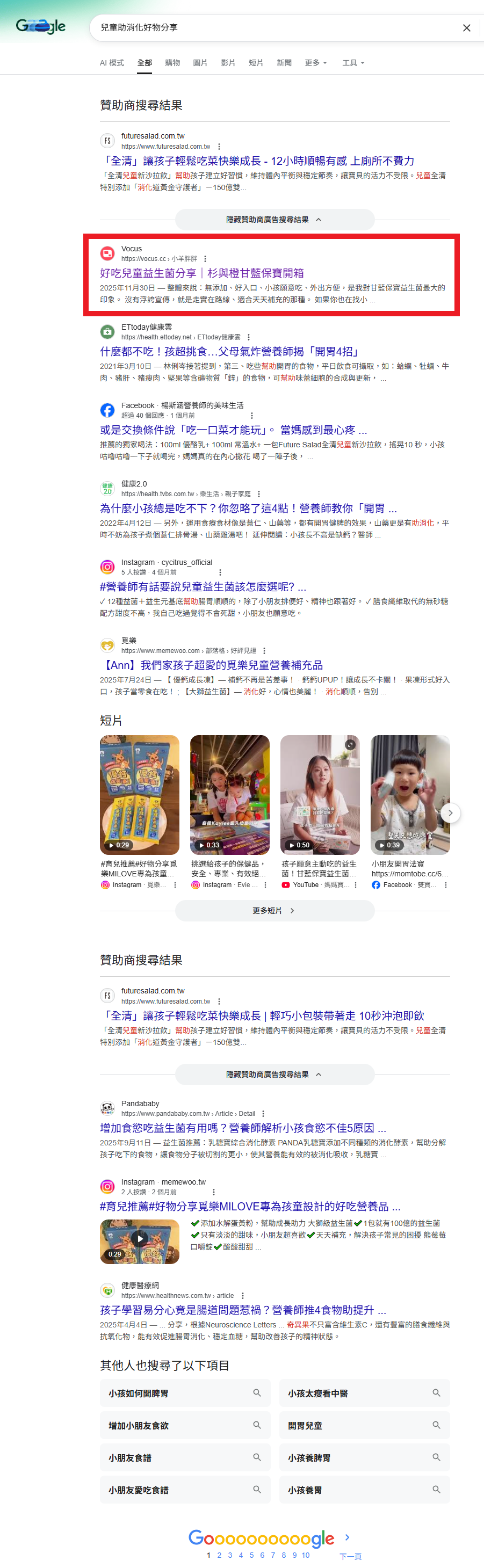
Task: Go to 下一頁 of results
Action: coord(350,1555)
